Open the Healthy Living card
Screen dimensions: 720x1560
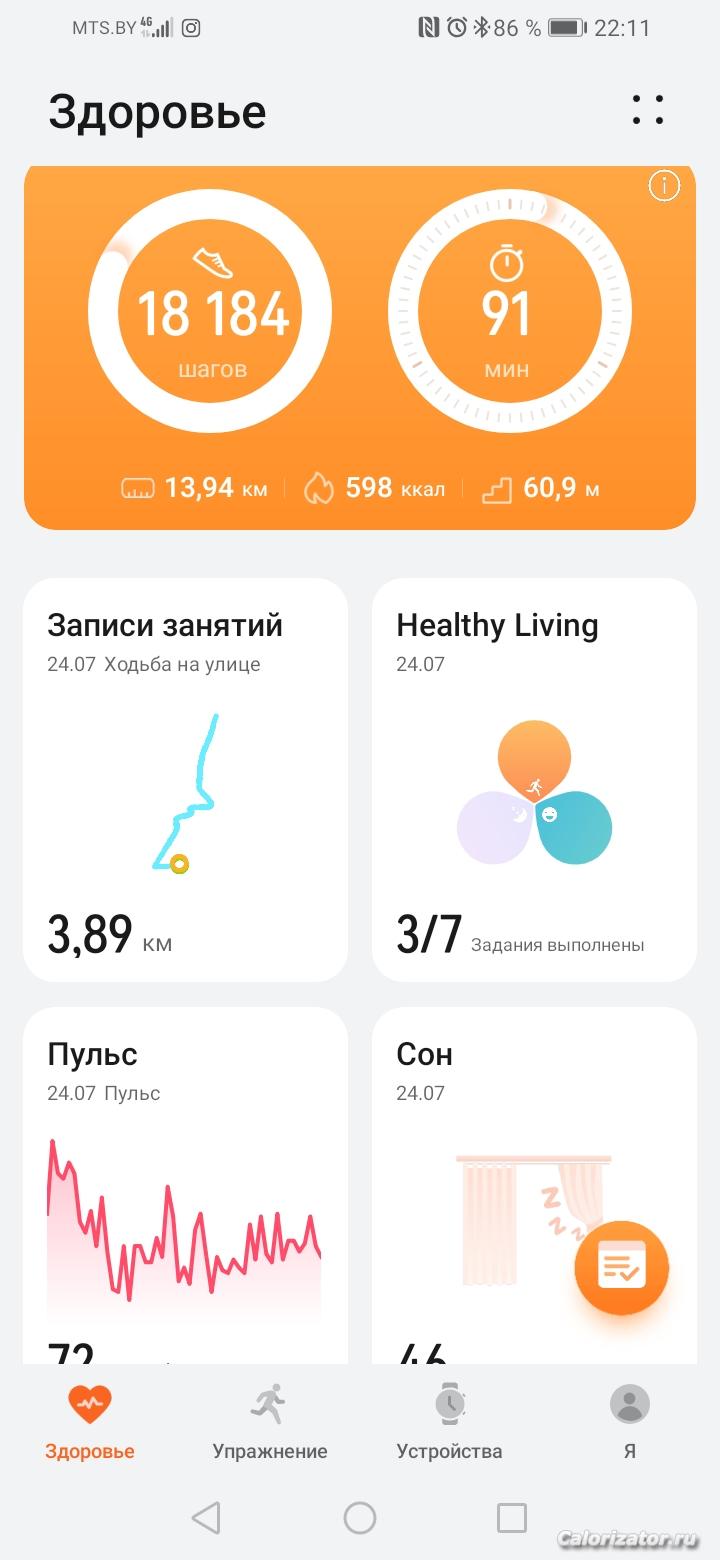pos(534,780)
